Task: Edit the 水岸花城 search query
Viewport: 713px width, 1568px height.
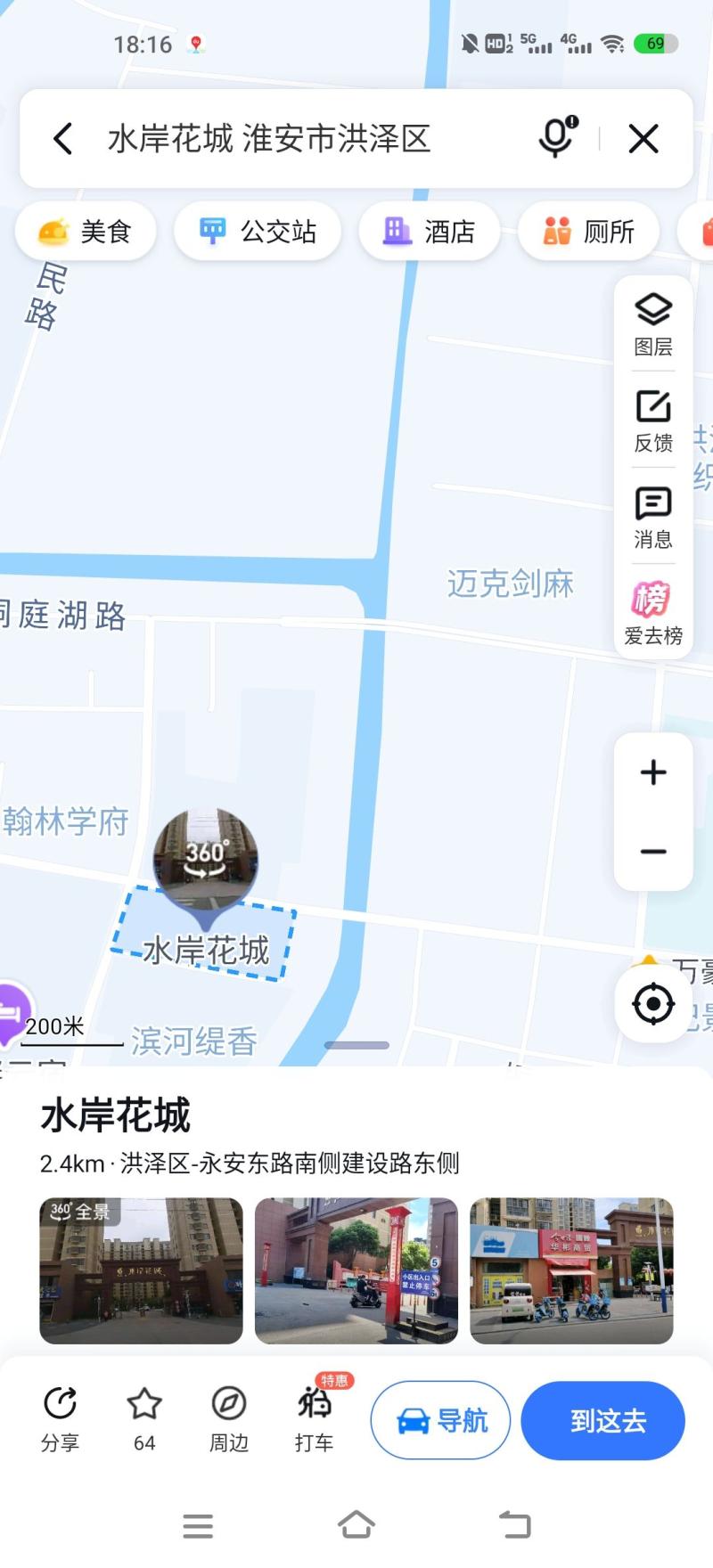Action: pos(269,139)
